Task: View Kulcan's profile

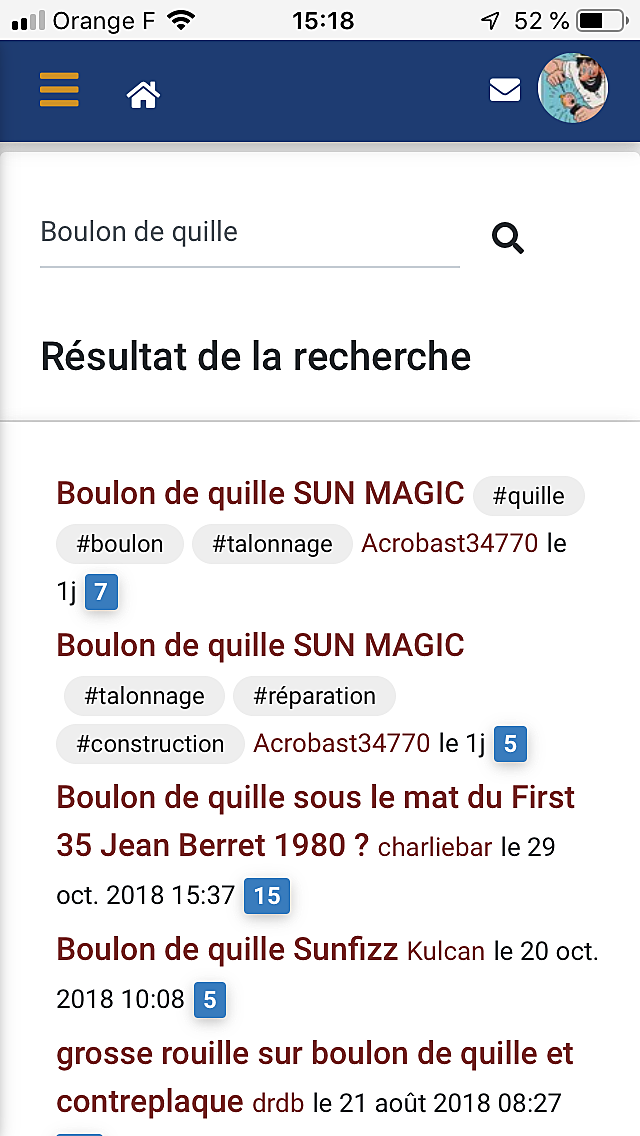Action: 446,951
